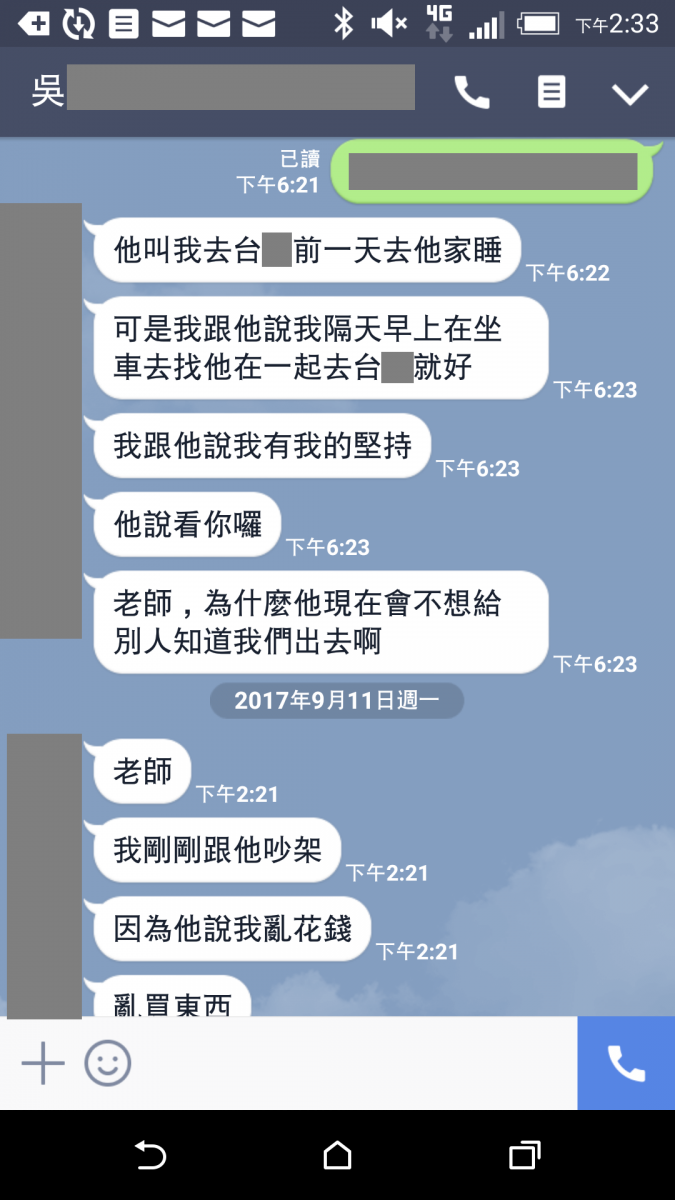Image resolution: width=675 pixels, height=1200 pixels.
Task: Start a voice call from the header
Action: pos(472,93)
